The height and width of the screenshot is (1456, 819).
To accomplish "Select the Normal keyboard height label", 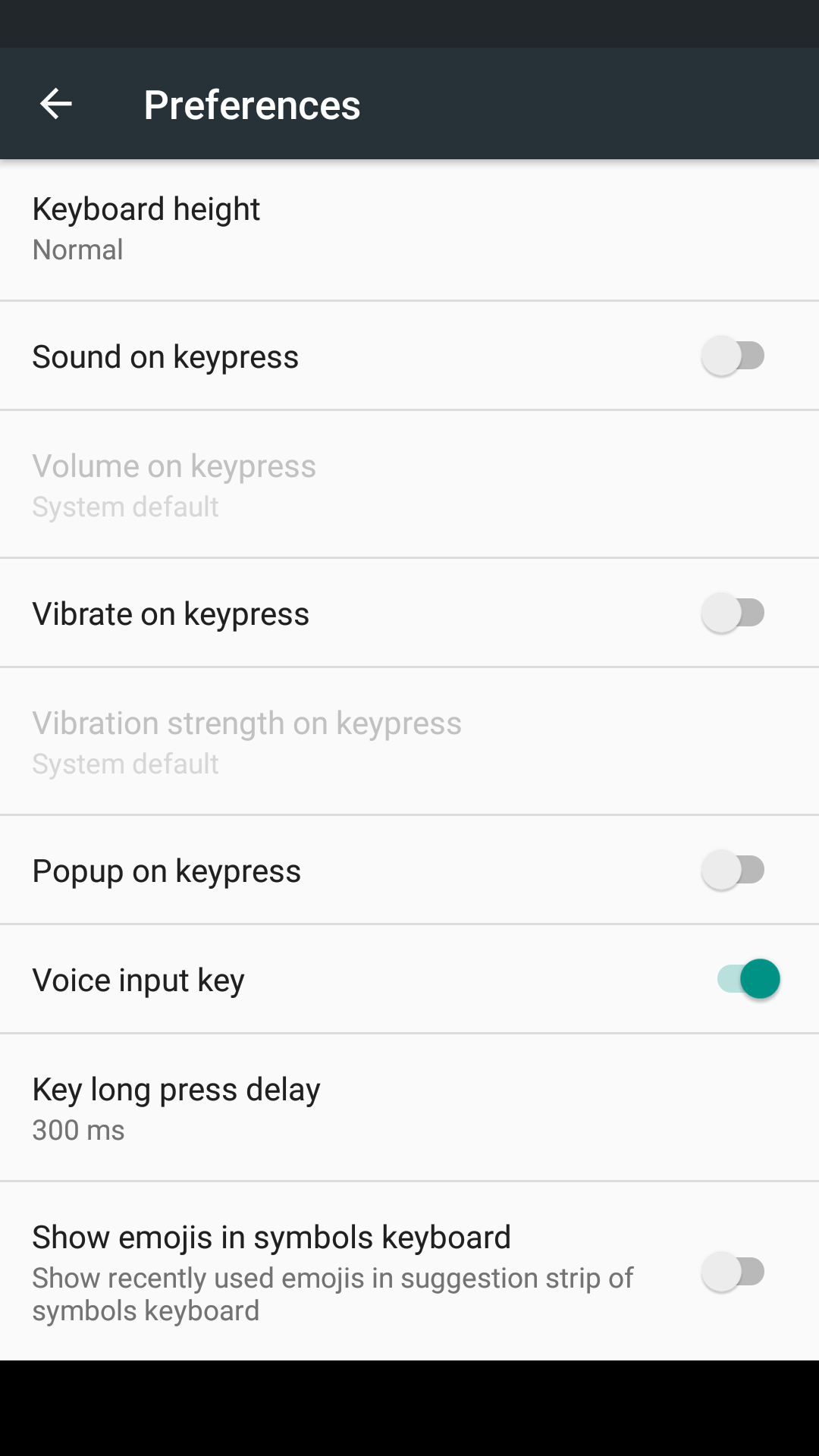I will pyautogui.click(x=77, y=249).
